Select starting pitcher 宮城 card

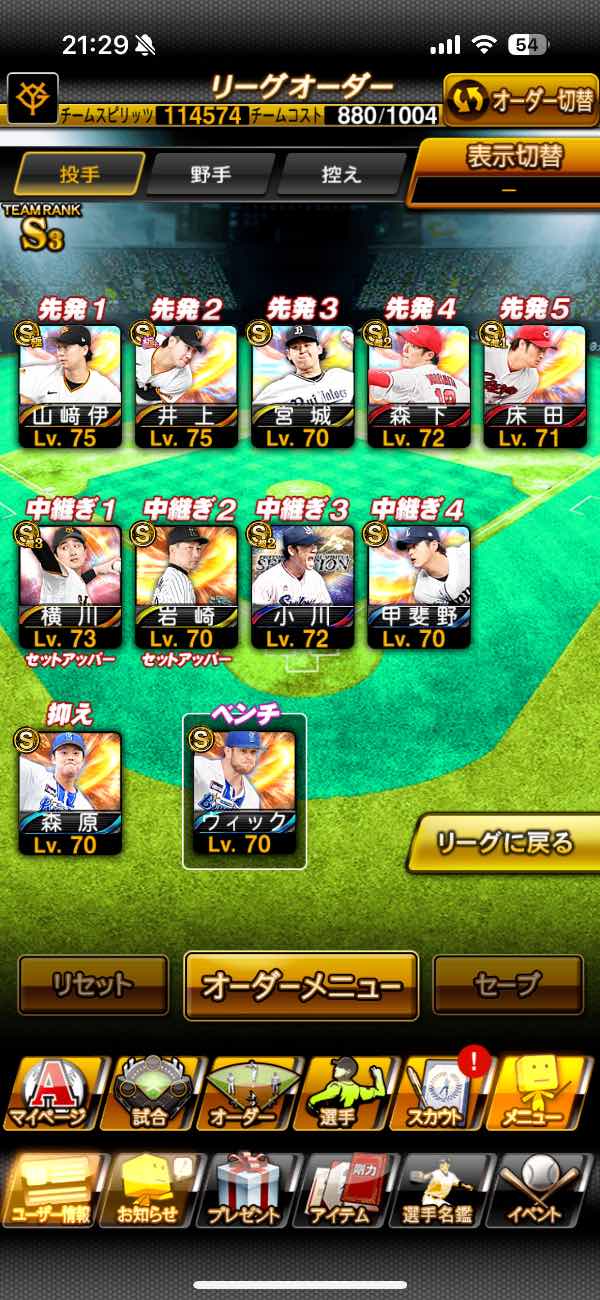click(x=303, y=386)
